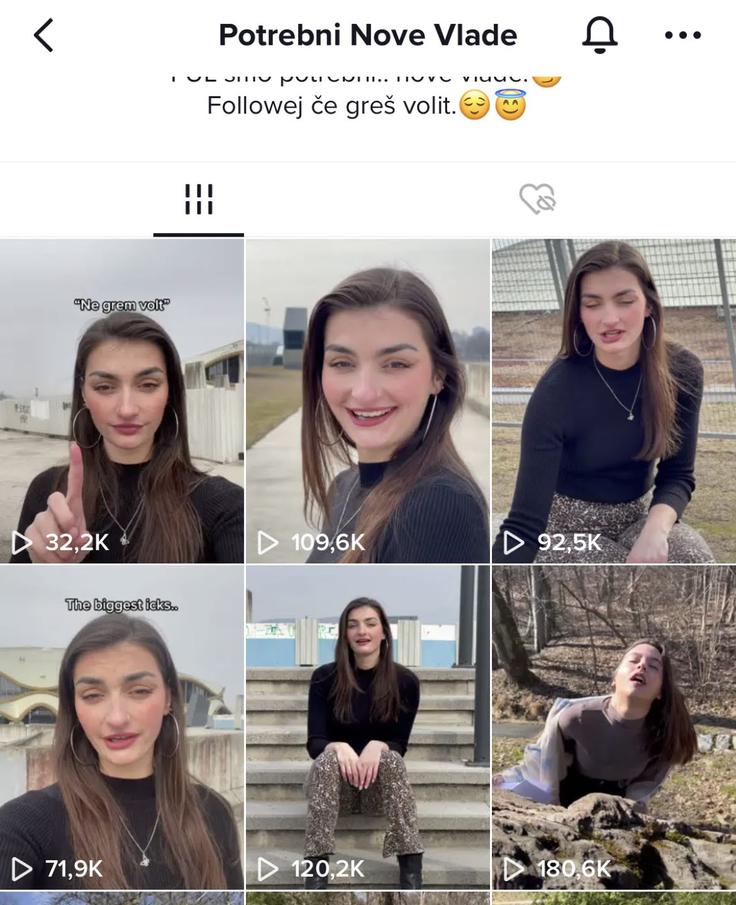This screenshot has height=905, width=736.
Task: Play the video with 109,6K views
Action: 368,400
